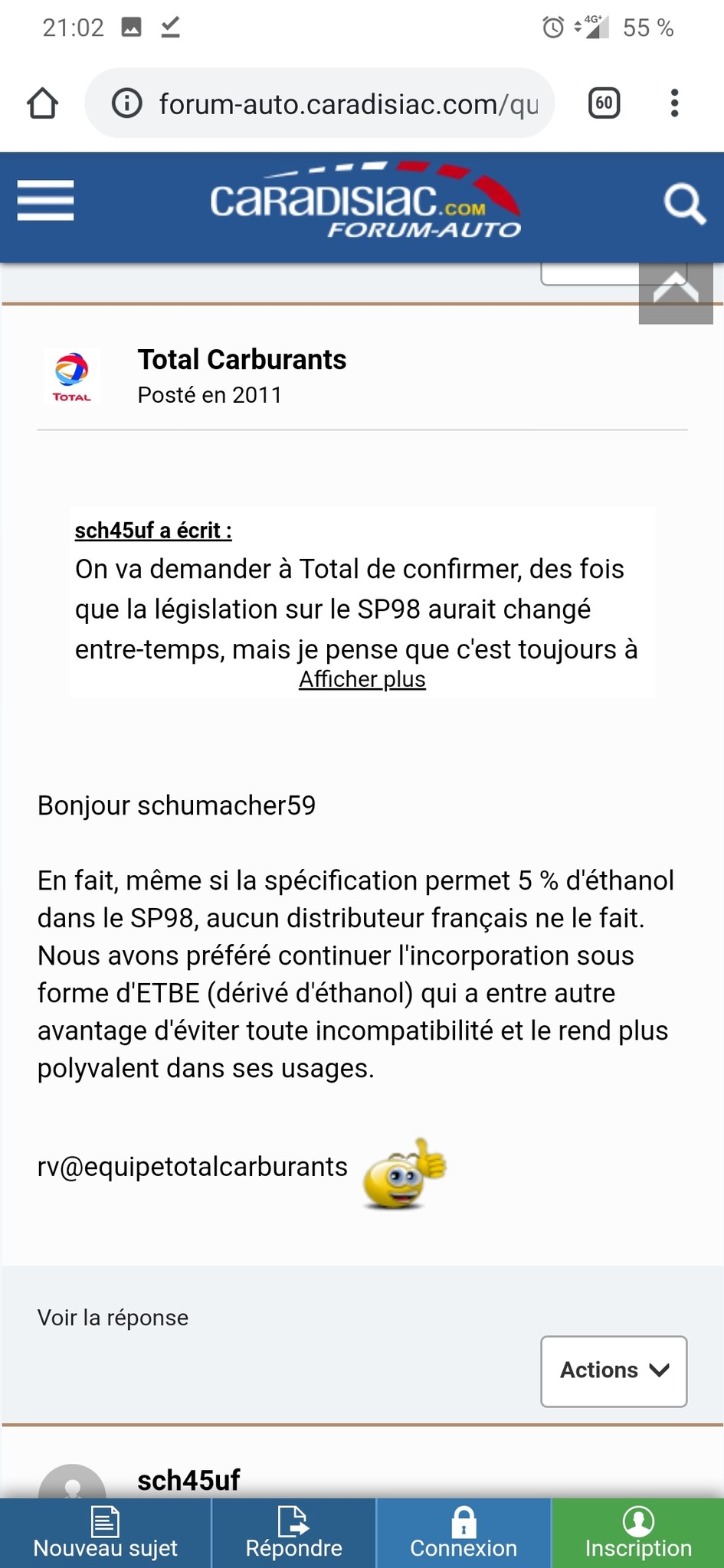Open the Connexion login

(464, 1533)
